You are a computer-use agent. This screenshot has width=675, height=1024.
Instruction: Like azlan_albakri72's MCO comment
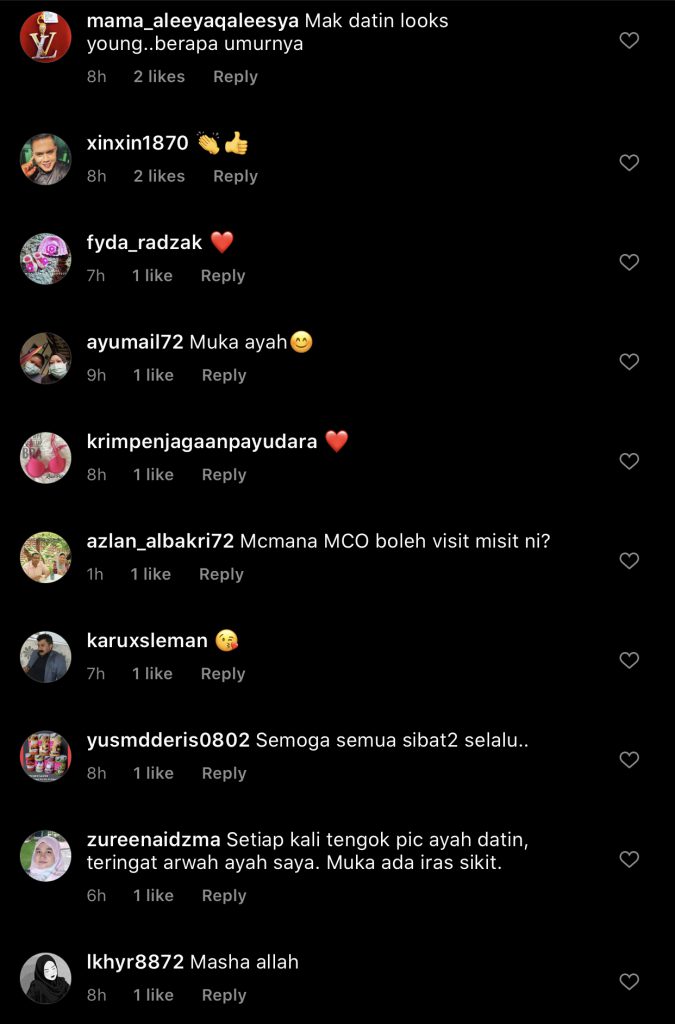(x=629, y=561)
